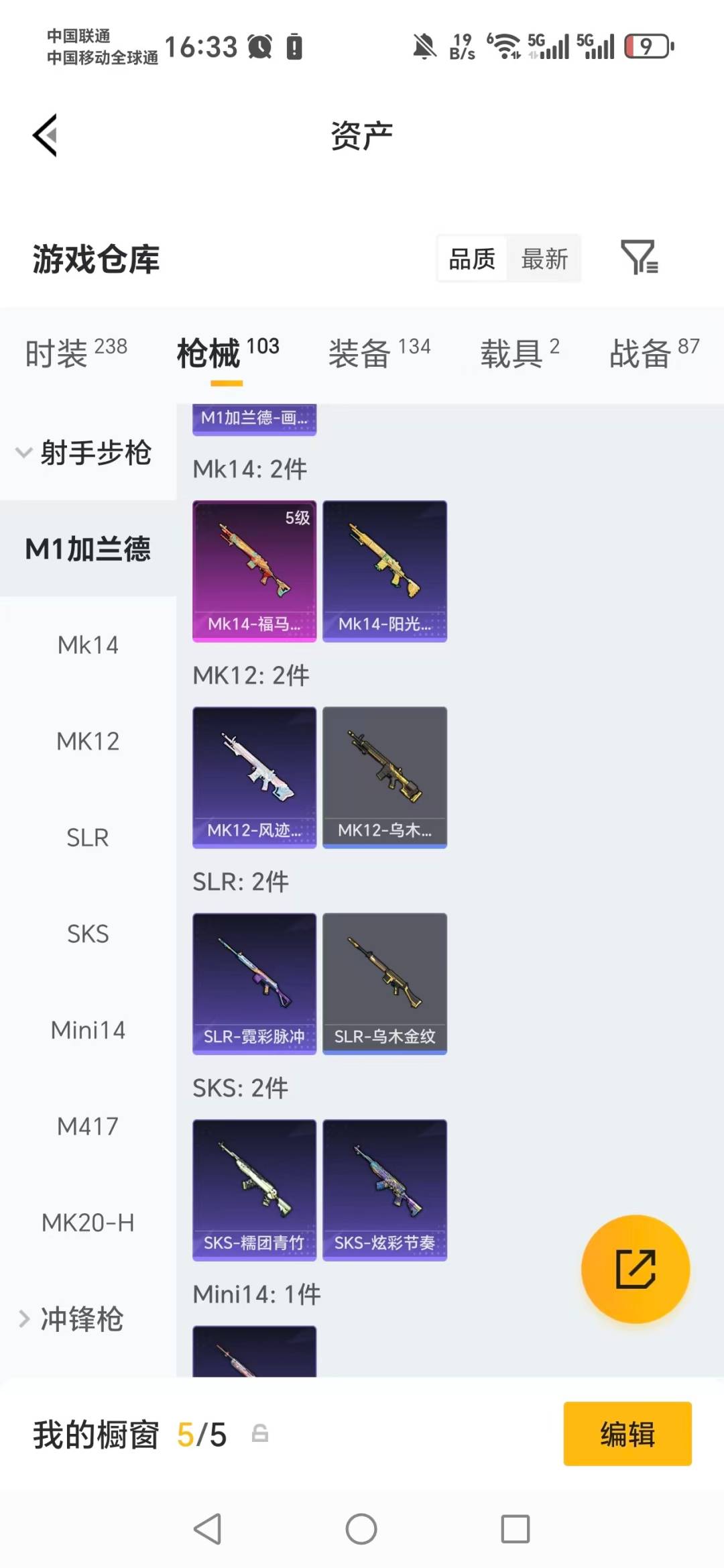Tap the lock icon next to 我的橱窗

tap(261, 1434)
